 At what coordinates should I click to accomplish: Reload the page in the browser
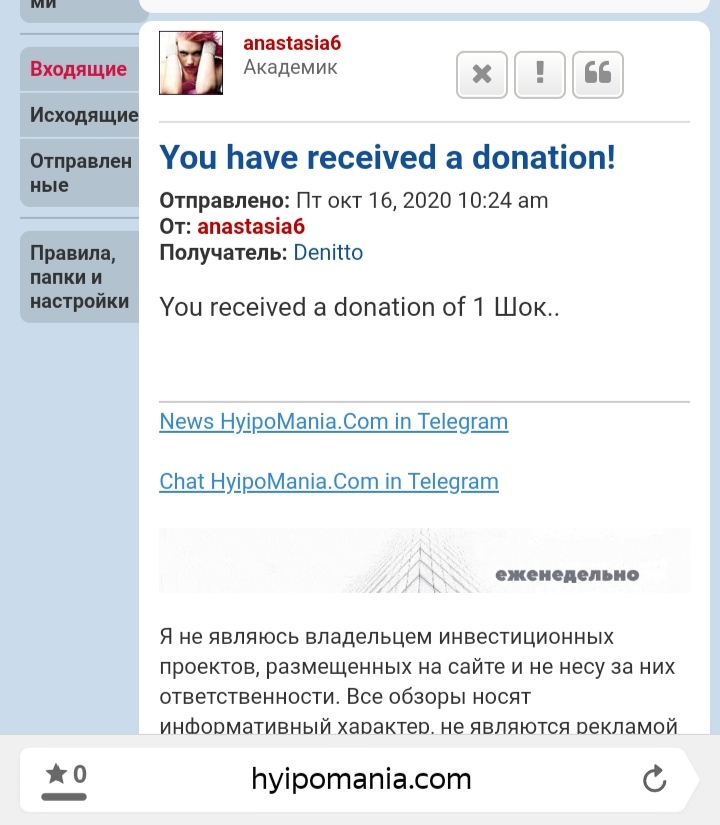(x=654, y=779)
